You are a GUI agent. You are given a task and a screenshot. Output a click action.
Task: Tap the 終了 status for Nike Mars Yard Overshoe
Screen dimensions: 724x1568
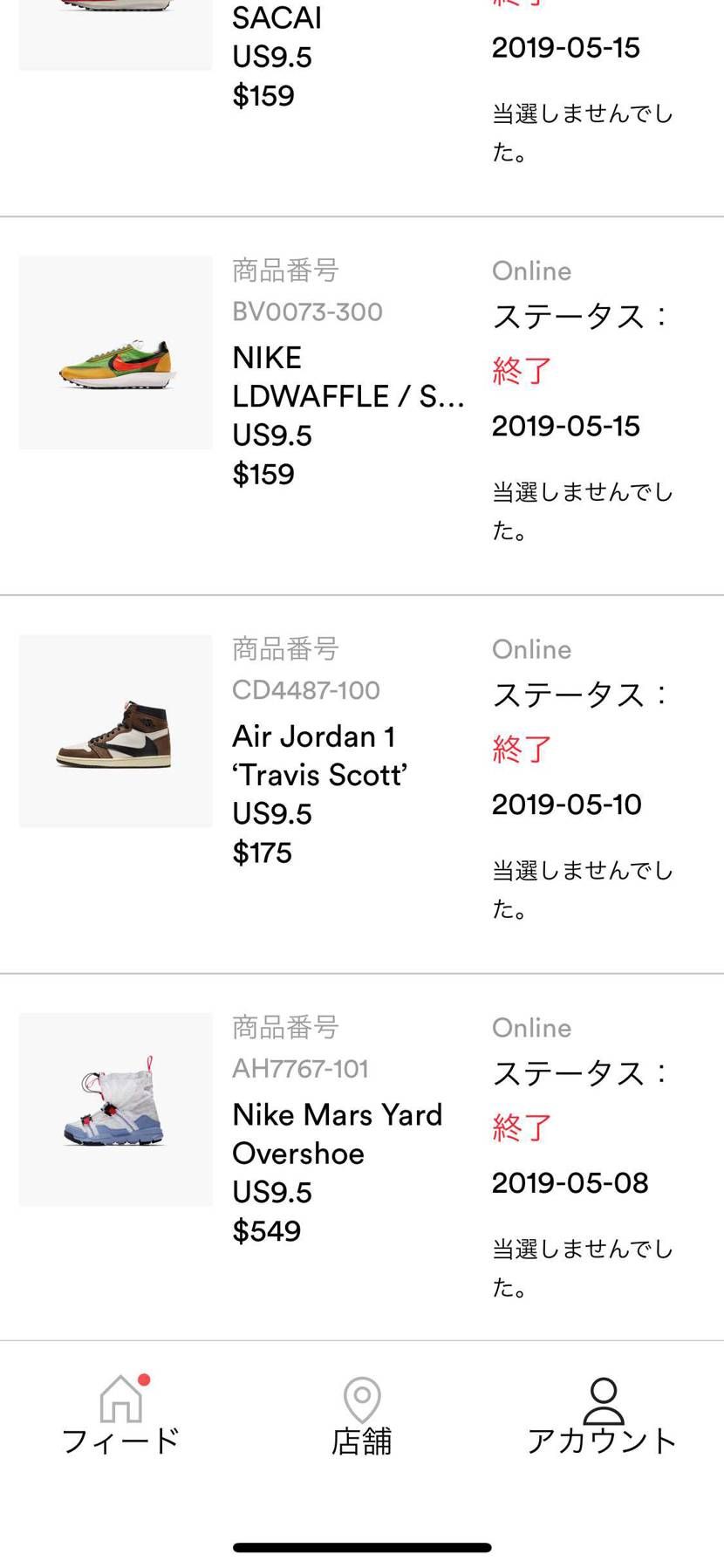click(521, 1127)
